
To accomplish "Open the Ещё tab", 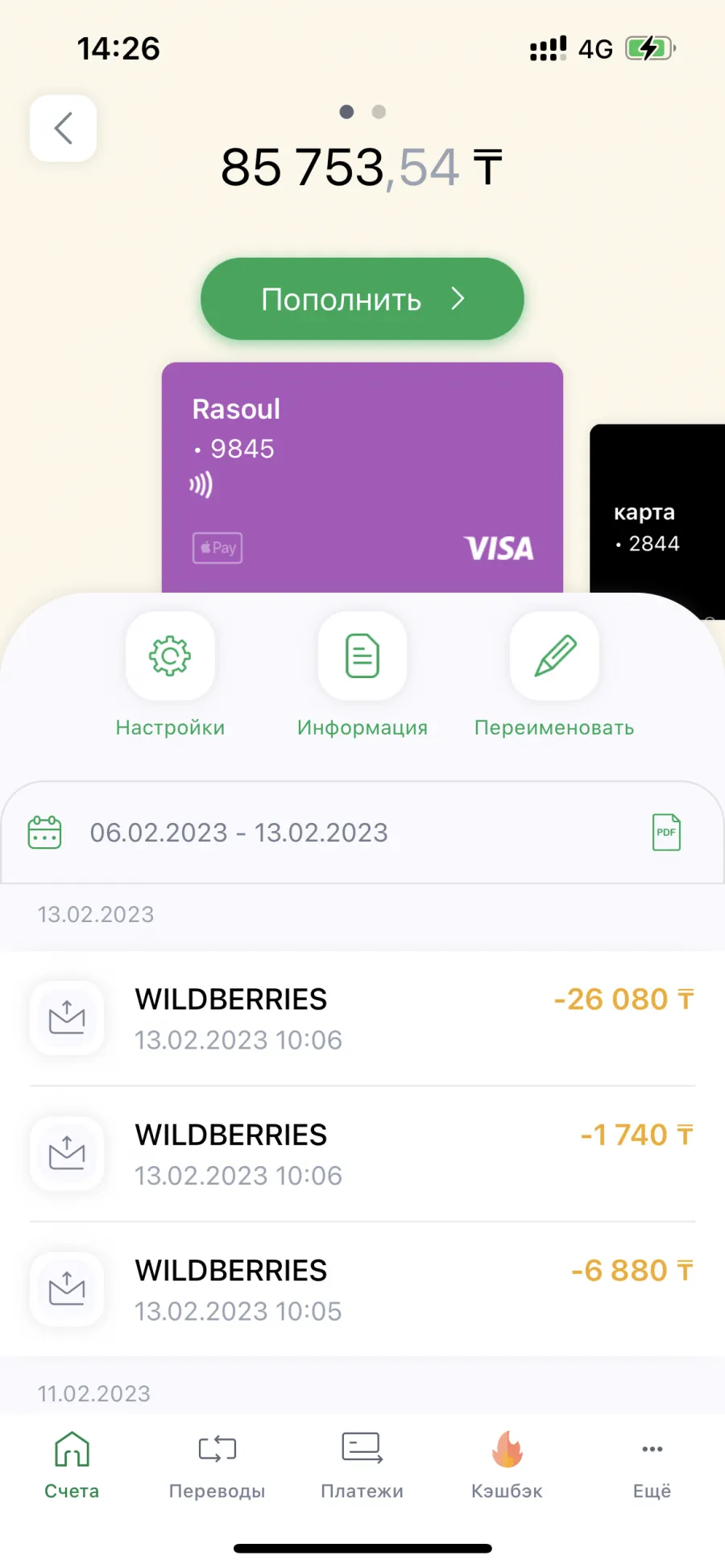I will (x=652, y=1466).
